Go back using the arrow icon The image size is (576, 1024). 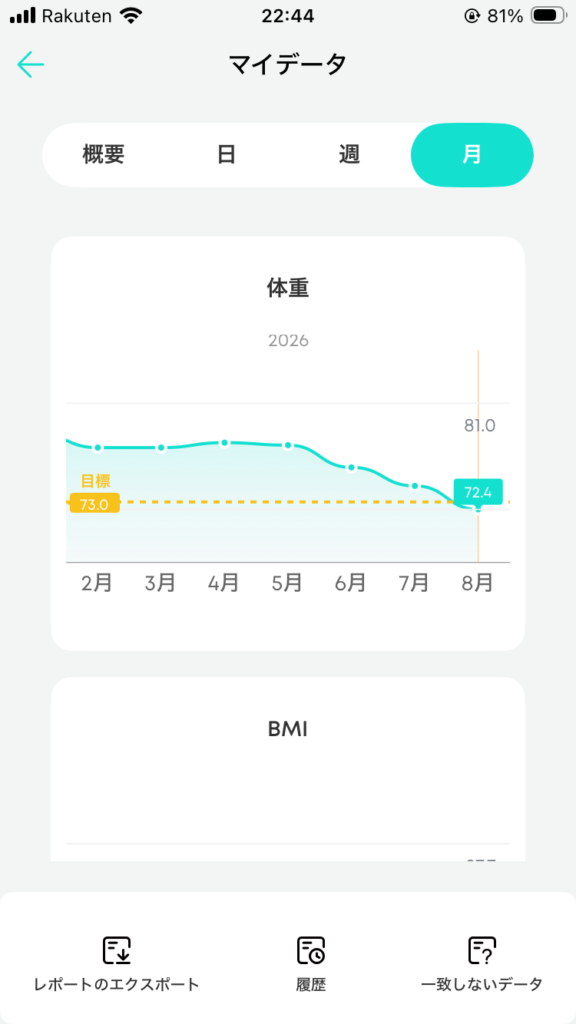(x=30, y=65)
